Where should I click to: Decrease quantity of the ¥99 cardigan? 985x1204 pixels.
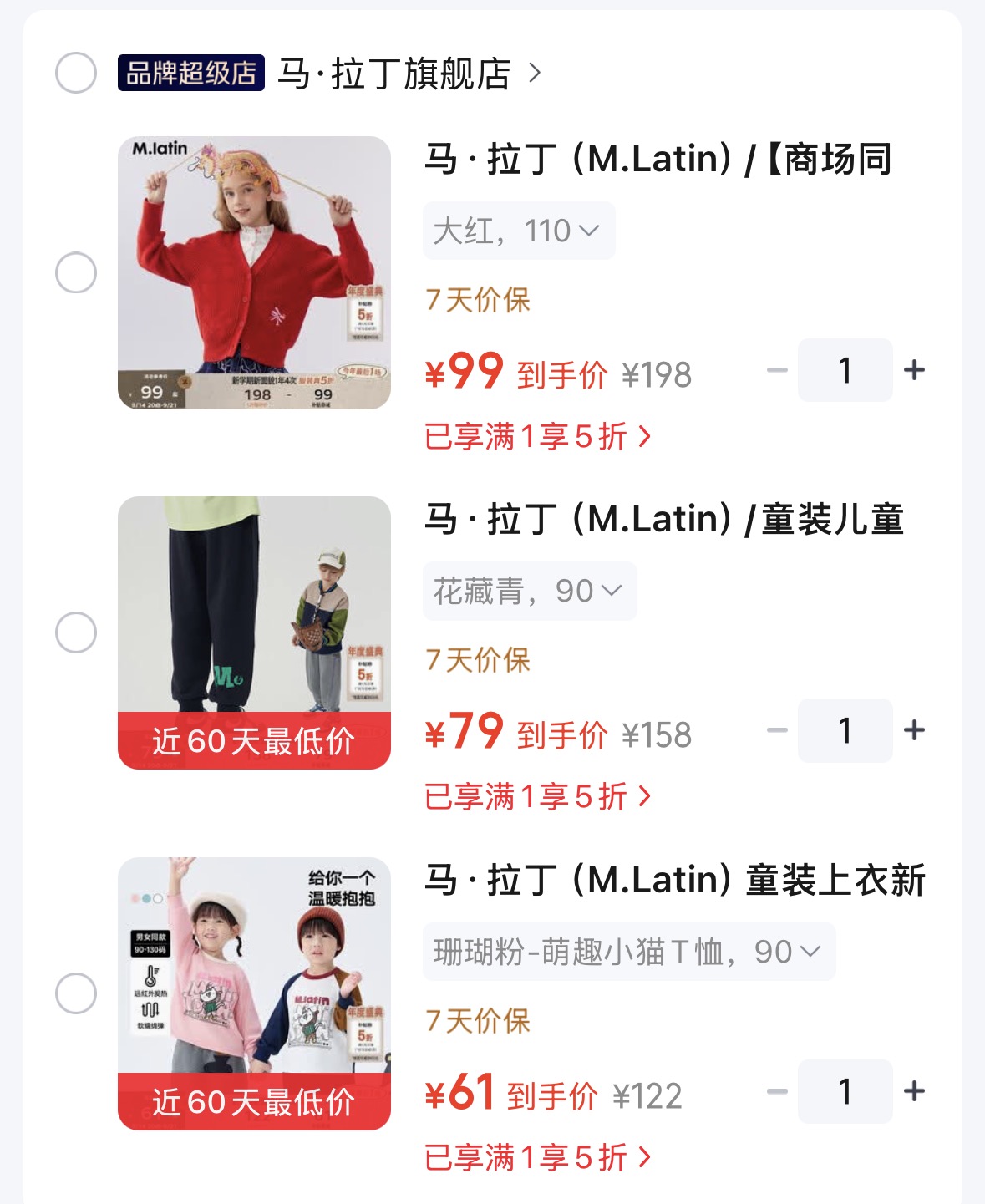pos(777,369)
